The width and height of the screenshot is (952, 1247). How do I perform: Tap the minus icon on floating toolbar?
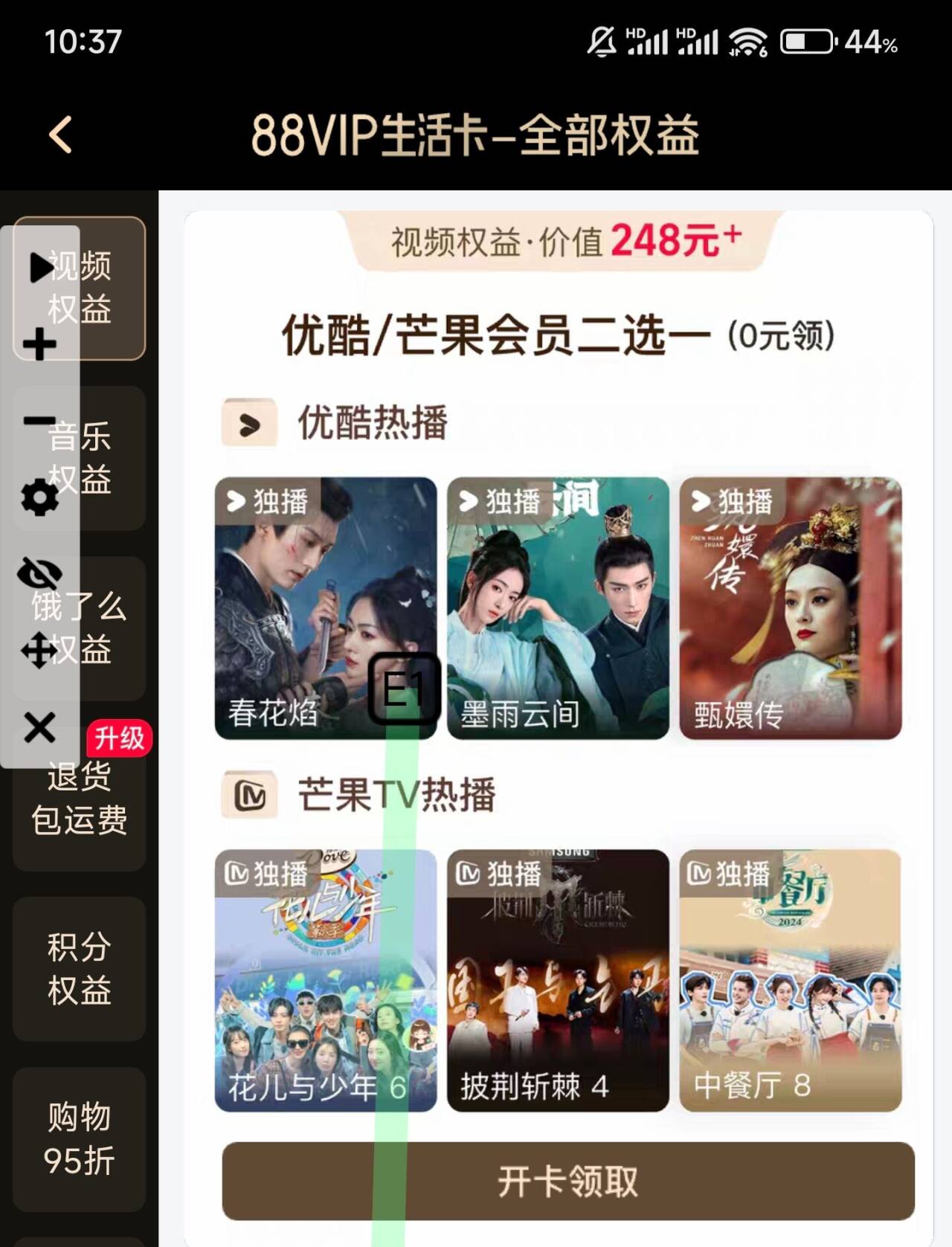39,421
